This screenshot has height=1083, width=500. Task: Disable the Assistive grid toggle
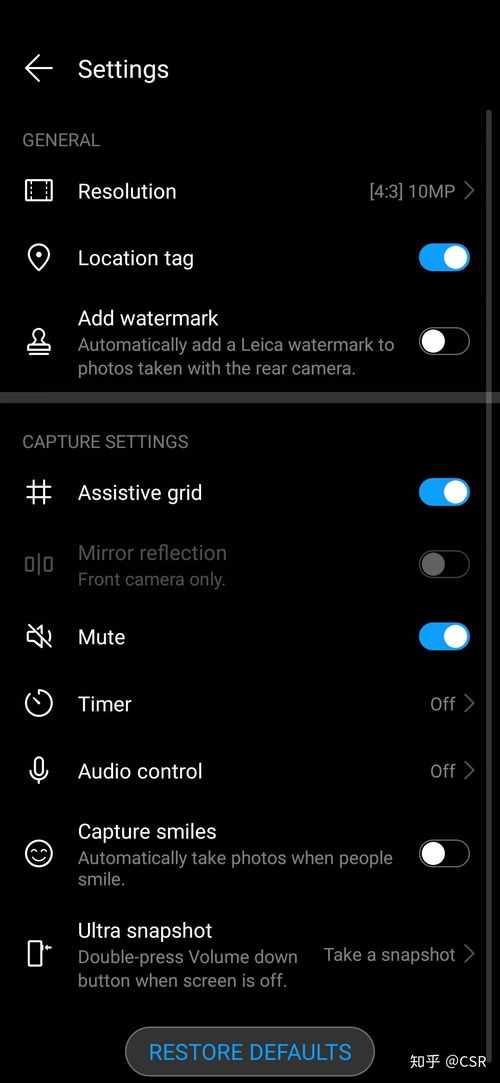[444, 492]
